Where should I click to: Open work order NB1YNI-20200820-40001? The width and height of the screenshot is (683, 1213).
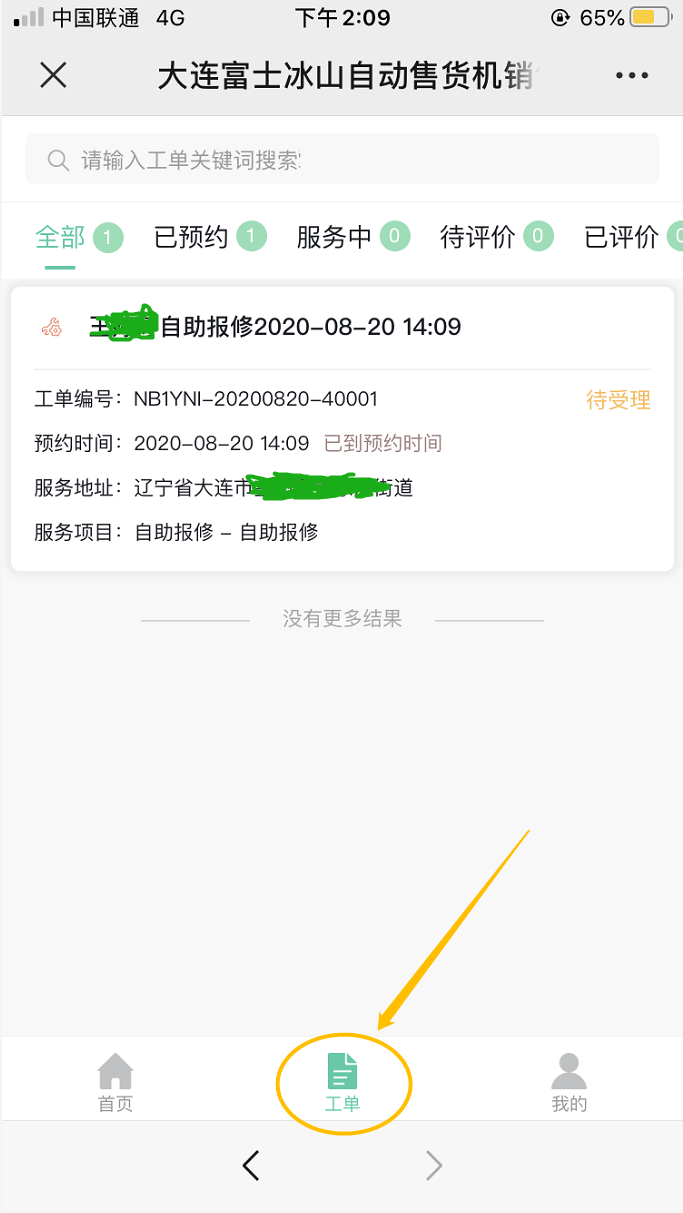click(342, 429)
